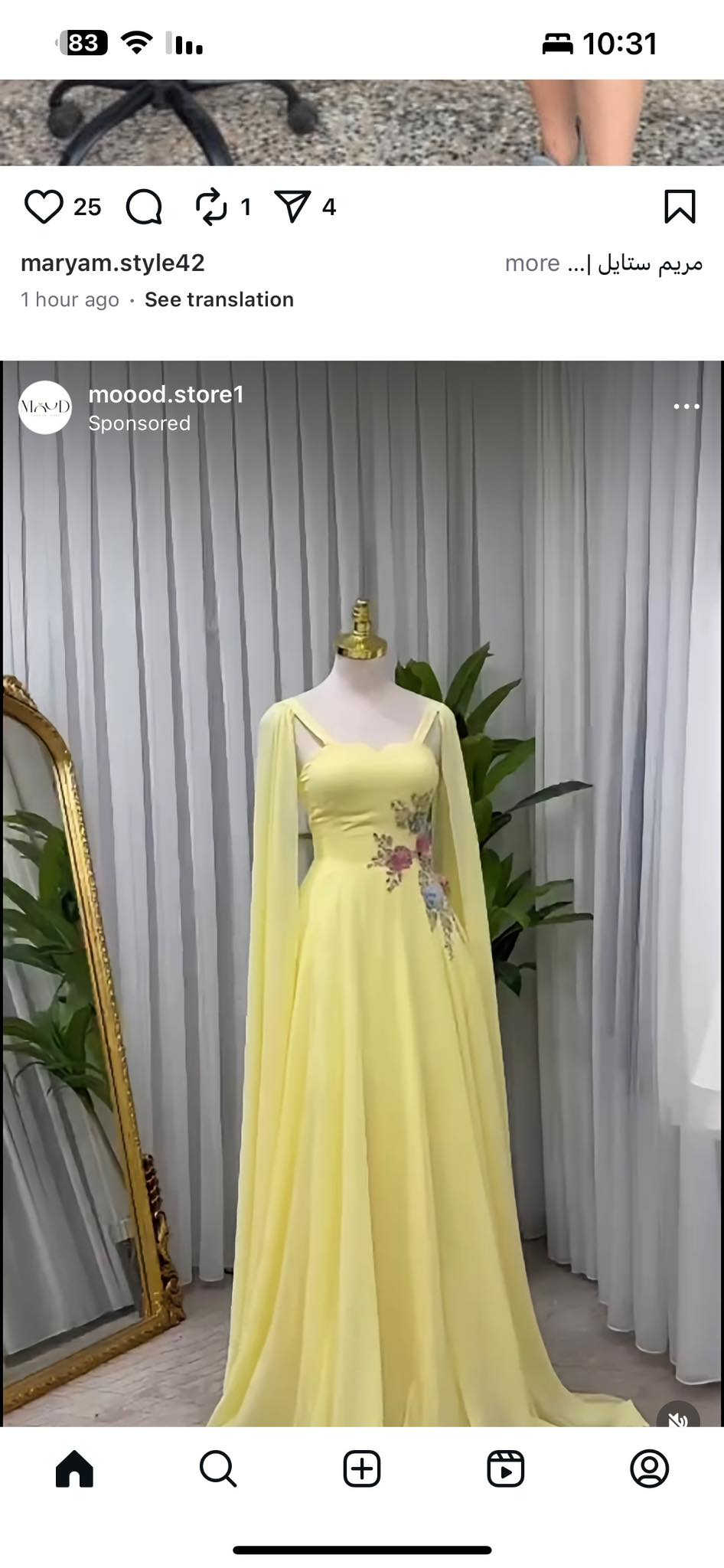This screenshot has width=724, height=1568.
Task: Open comments on maryam.style42 post
Action: [x=144, y=207]
